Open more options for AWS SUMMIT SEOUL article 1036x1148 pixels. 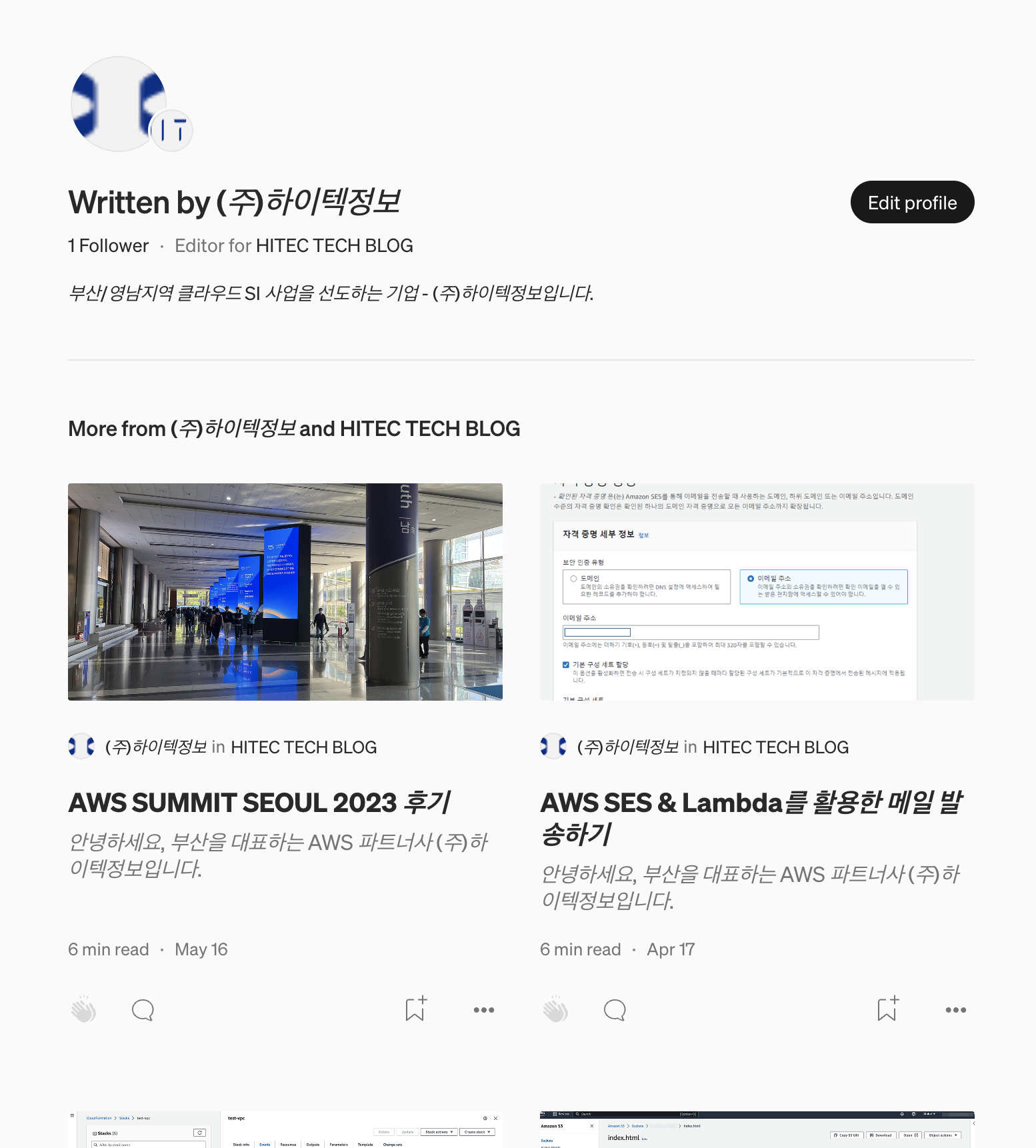pyautogui.click(x=483, y=1010)
